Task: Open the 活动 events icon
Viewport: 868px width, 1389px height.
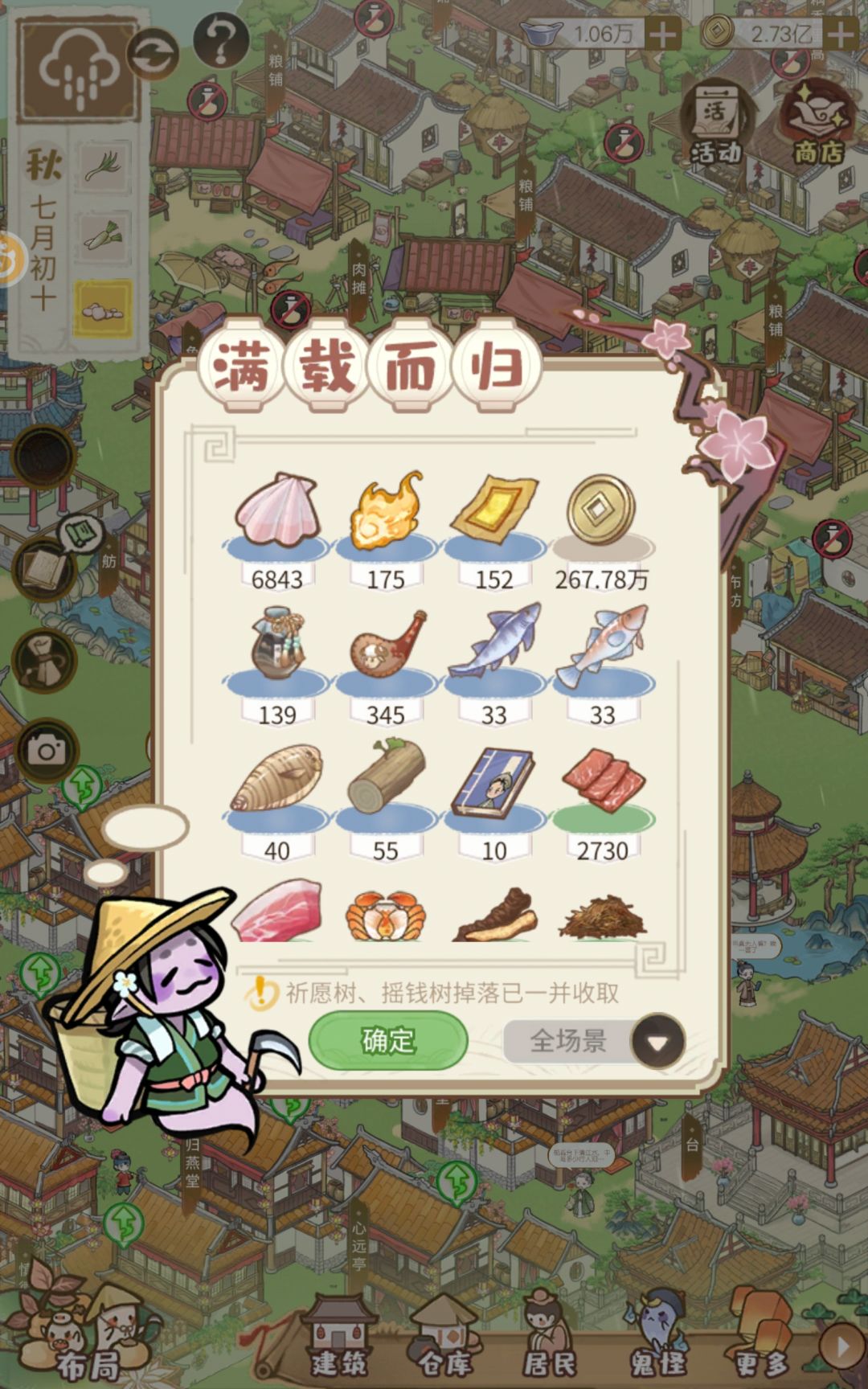Action: pos(716,123)
